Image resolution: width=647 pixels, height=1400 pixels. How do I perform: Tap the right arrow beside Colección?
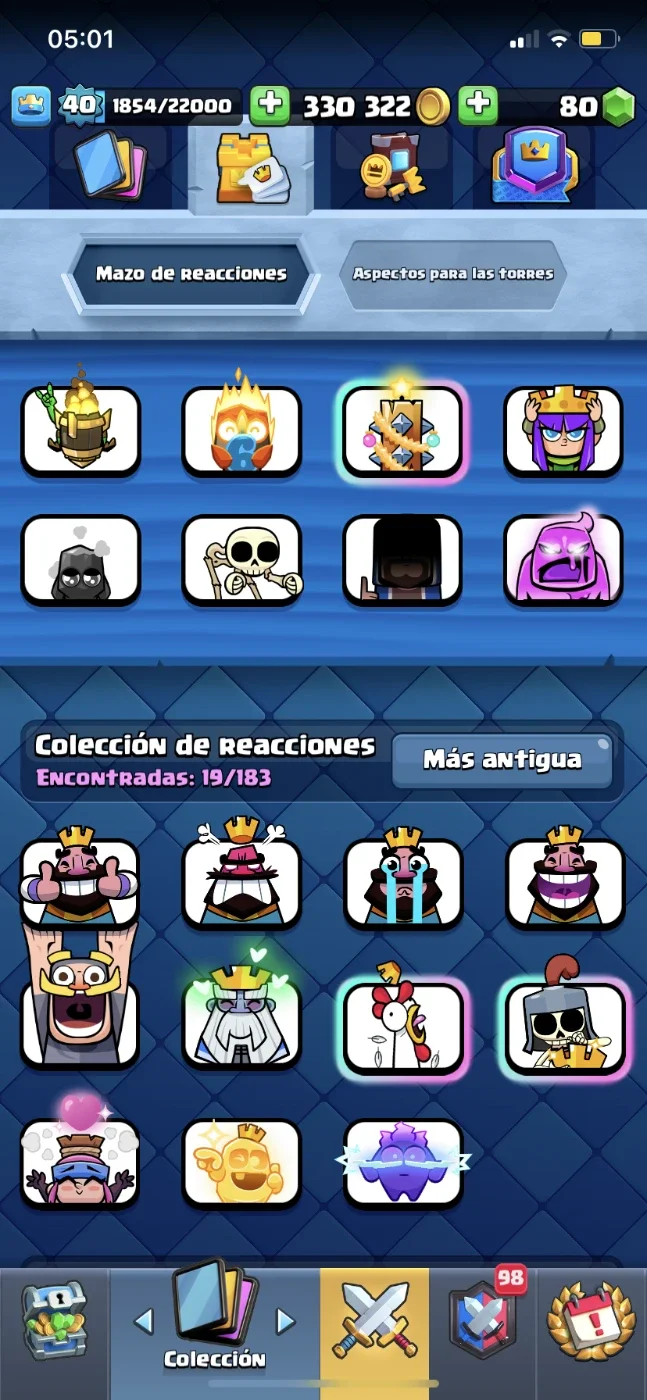286,1322
